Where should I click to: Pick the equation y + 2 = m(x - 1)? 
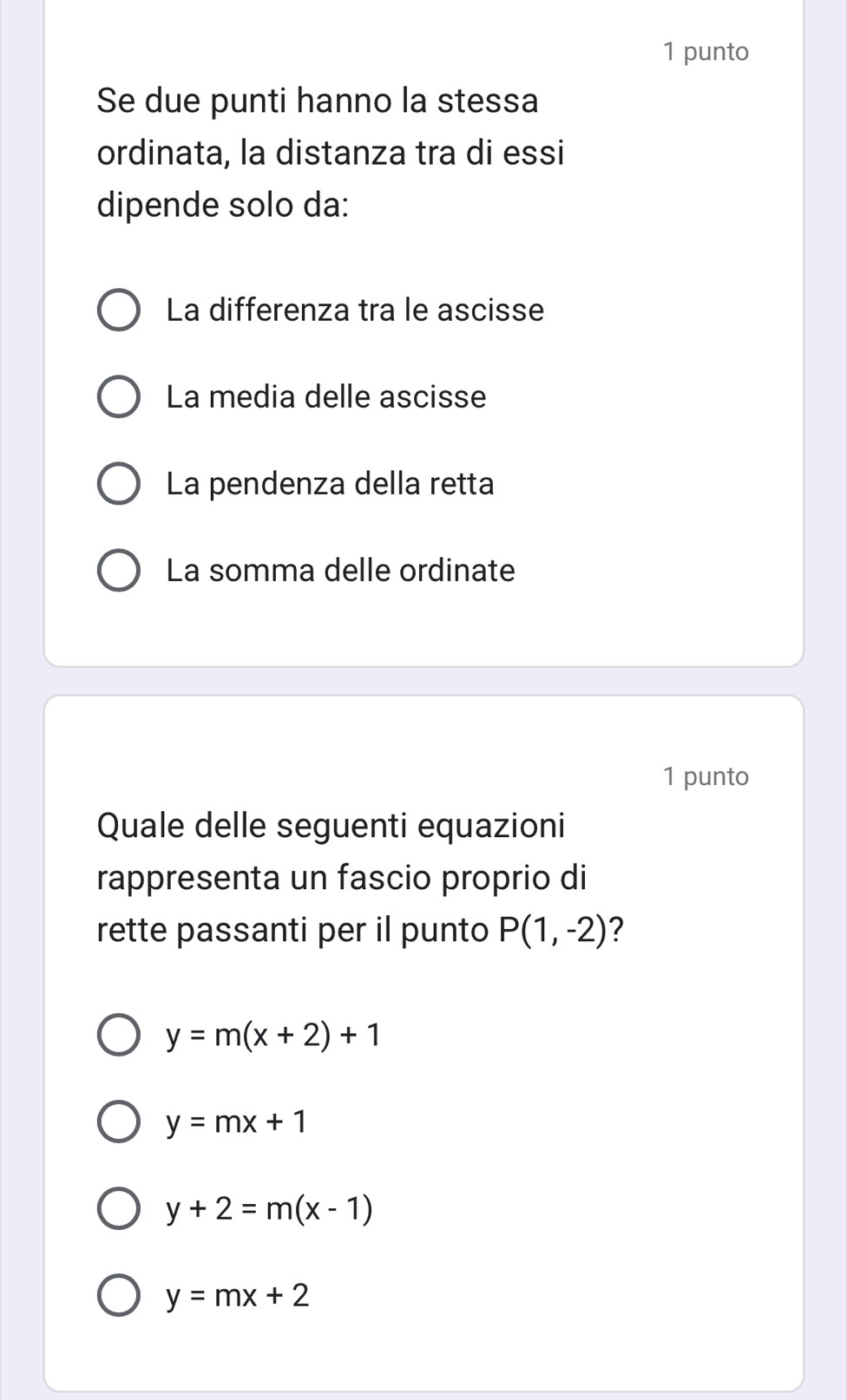pos(118,1208)
